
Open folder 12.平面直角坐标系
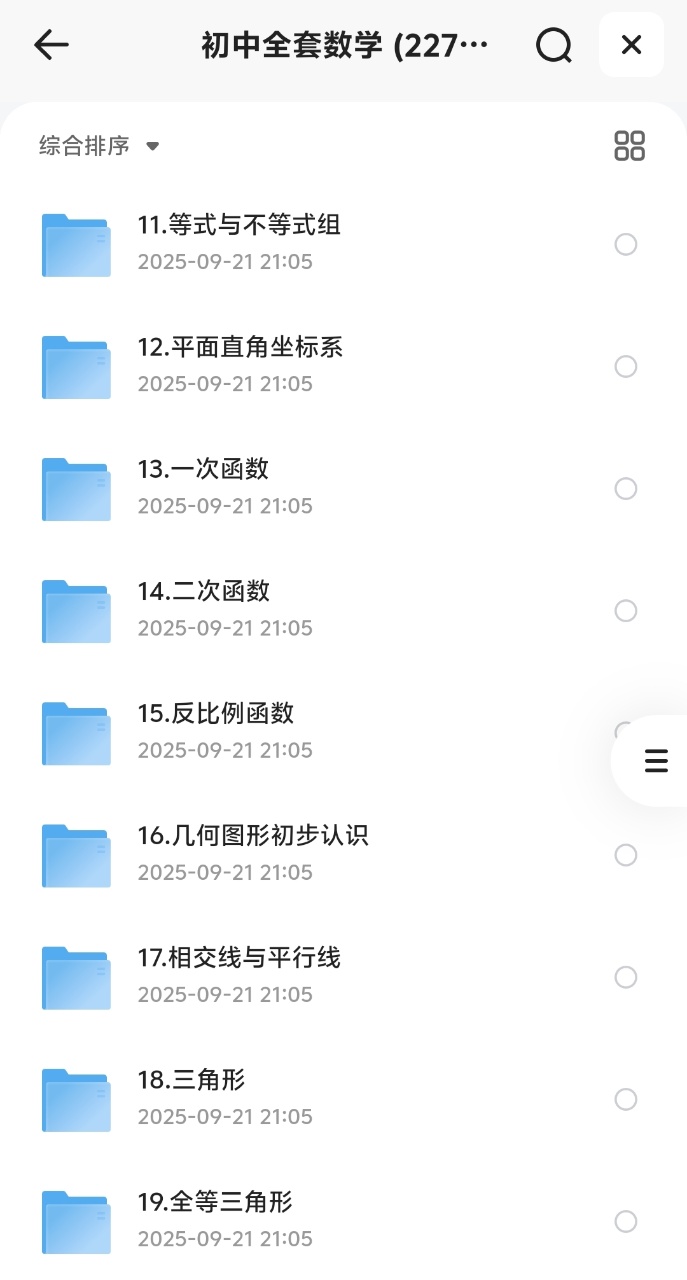point(240,347)
